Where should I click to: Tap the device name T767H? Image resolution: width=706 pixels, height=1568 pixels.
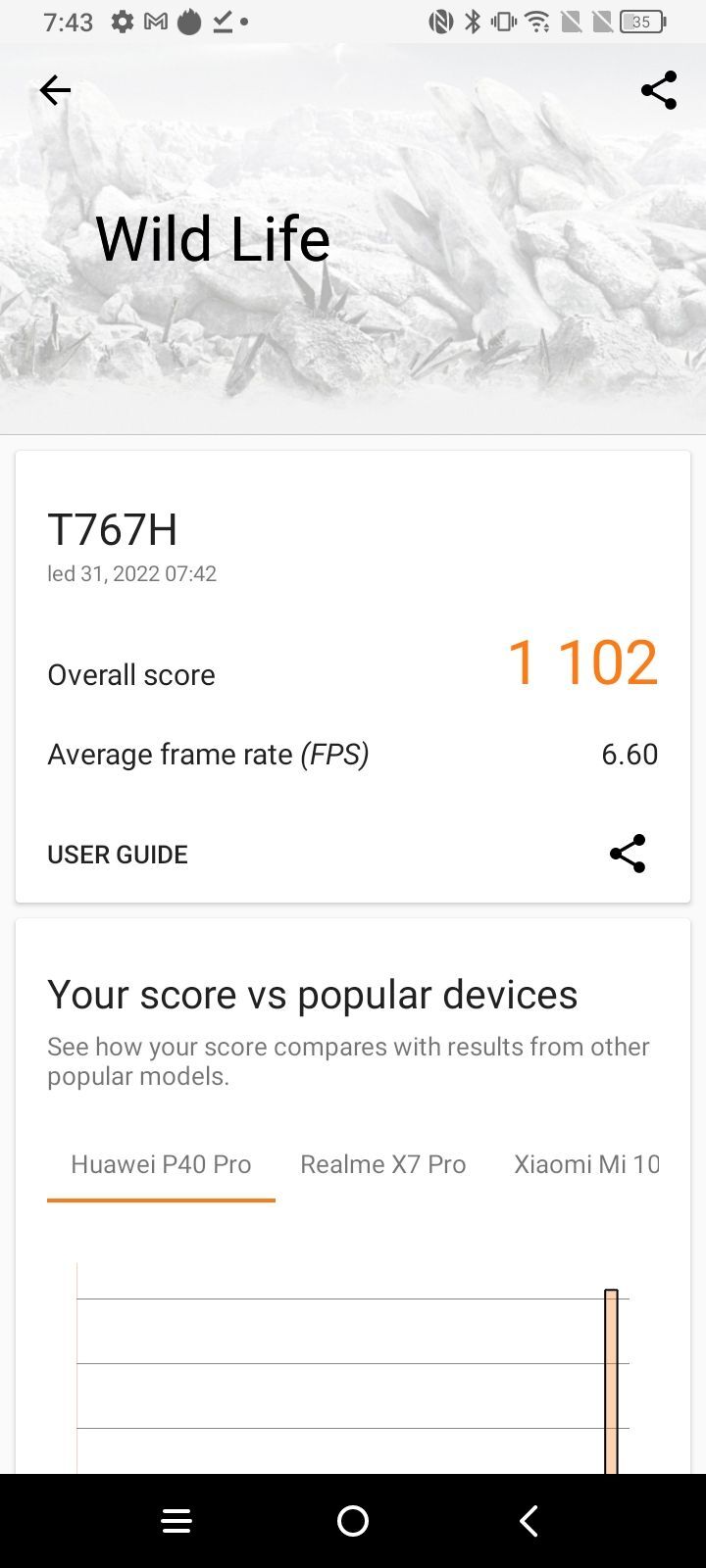113,529
